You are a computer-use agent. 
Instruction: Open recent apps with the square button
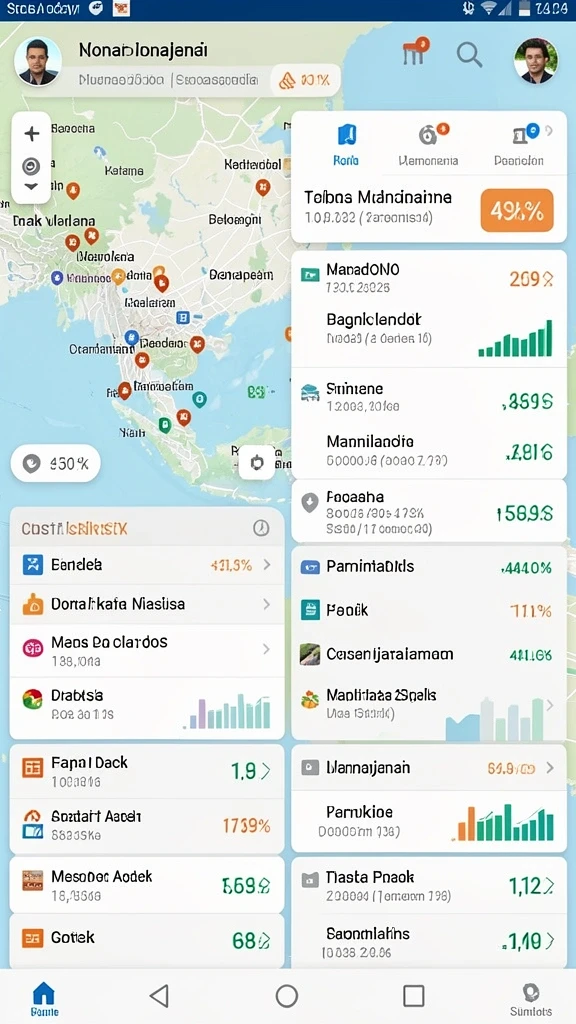(413, 996)
